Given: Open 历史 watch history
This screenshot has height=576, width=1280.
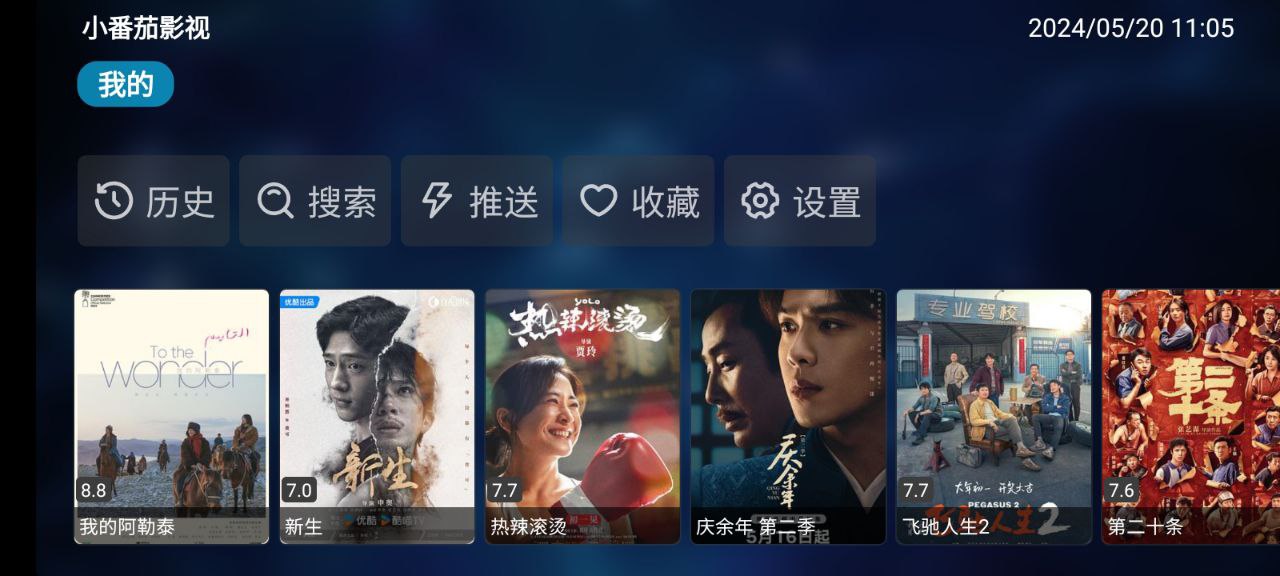Looking at the screenshot, I should 153,201.
